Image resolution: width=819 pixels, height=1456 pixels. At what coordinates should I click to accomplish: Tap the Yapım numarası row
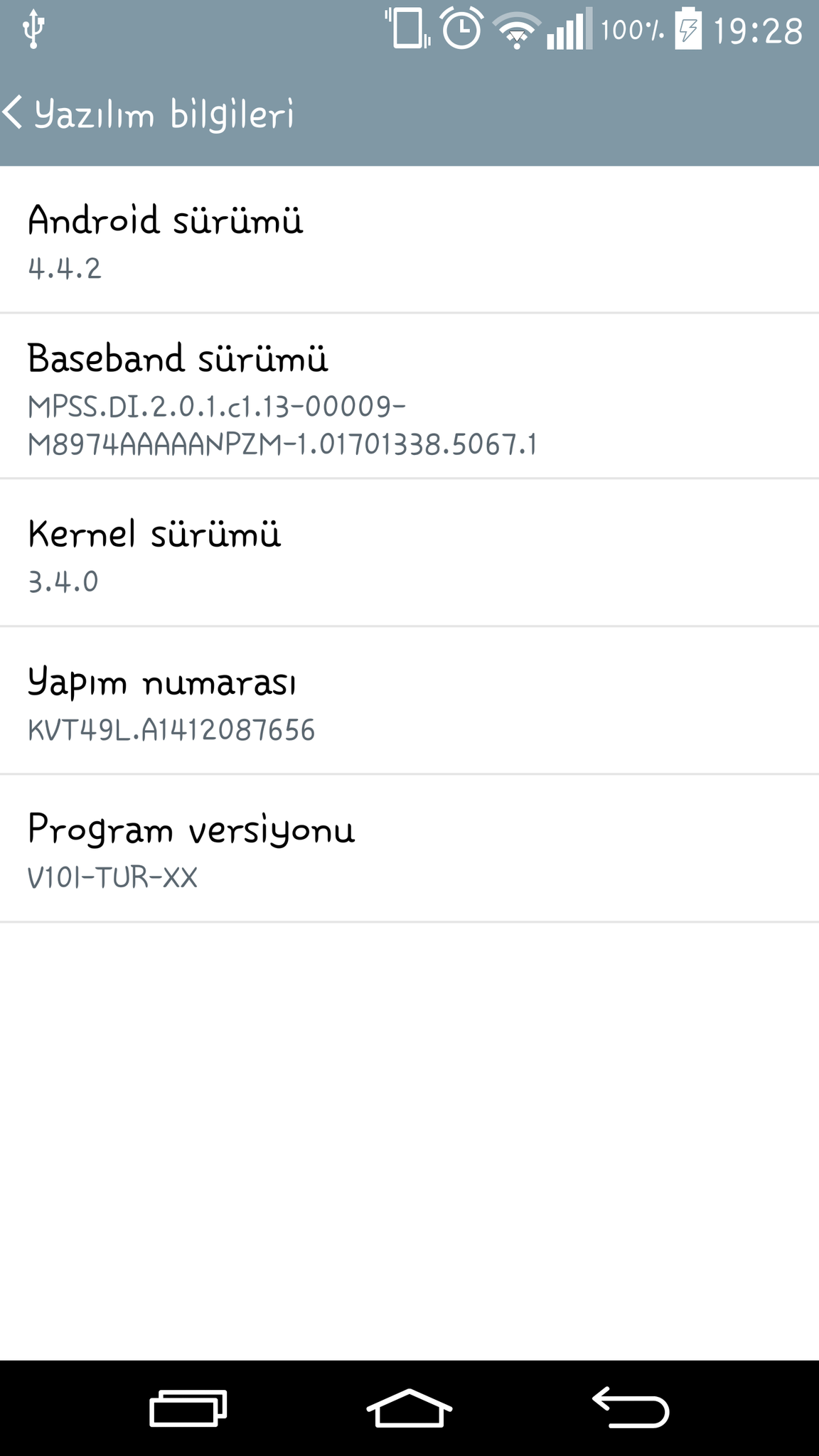(409, 702)
